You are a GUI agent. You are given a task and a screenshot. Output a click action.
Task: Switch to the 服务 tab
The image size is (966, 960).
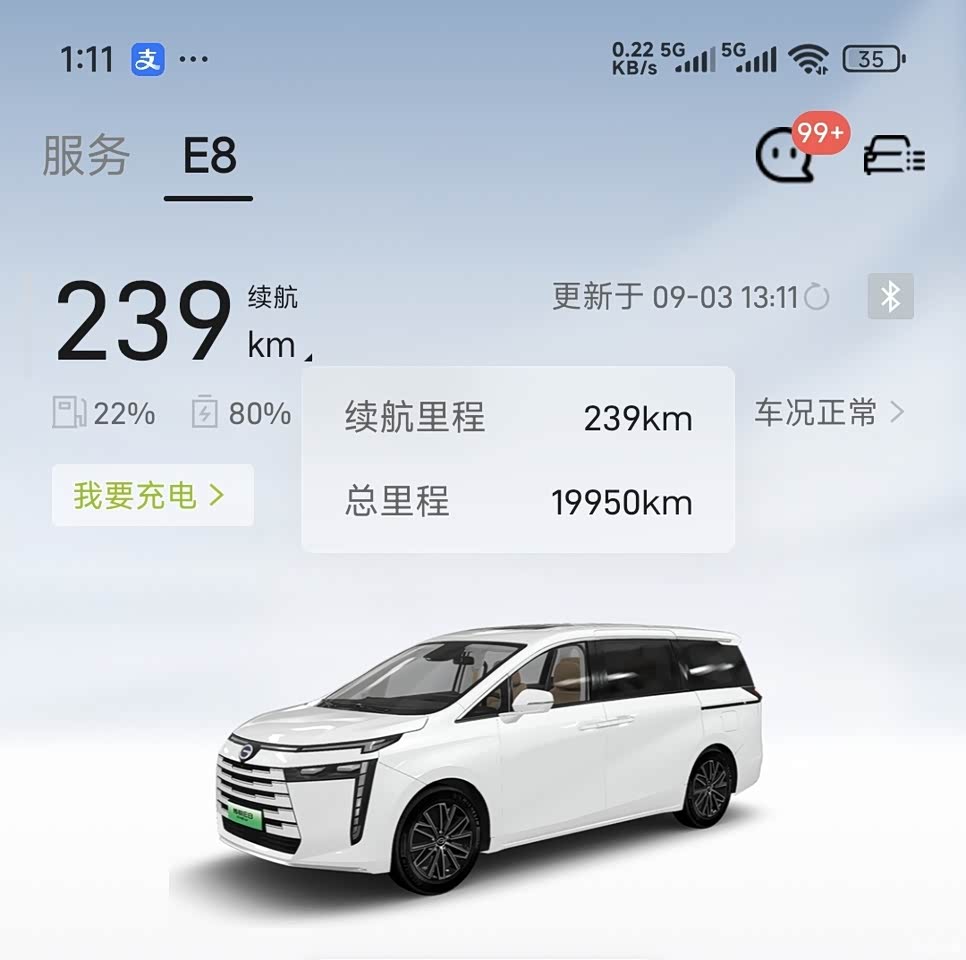click(86, 156)
